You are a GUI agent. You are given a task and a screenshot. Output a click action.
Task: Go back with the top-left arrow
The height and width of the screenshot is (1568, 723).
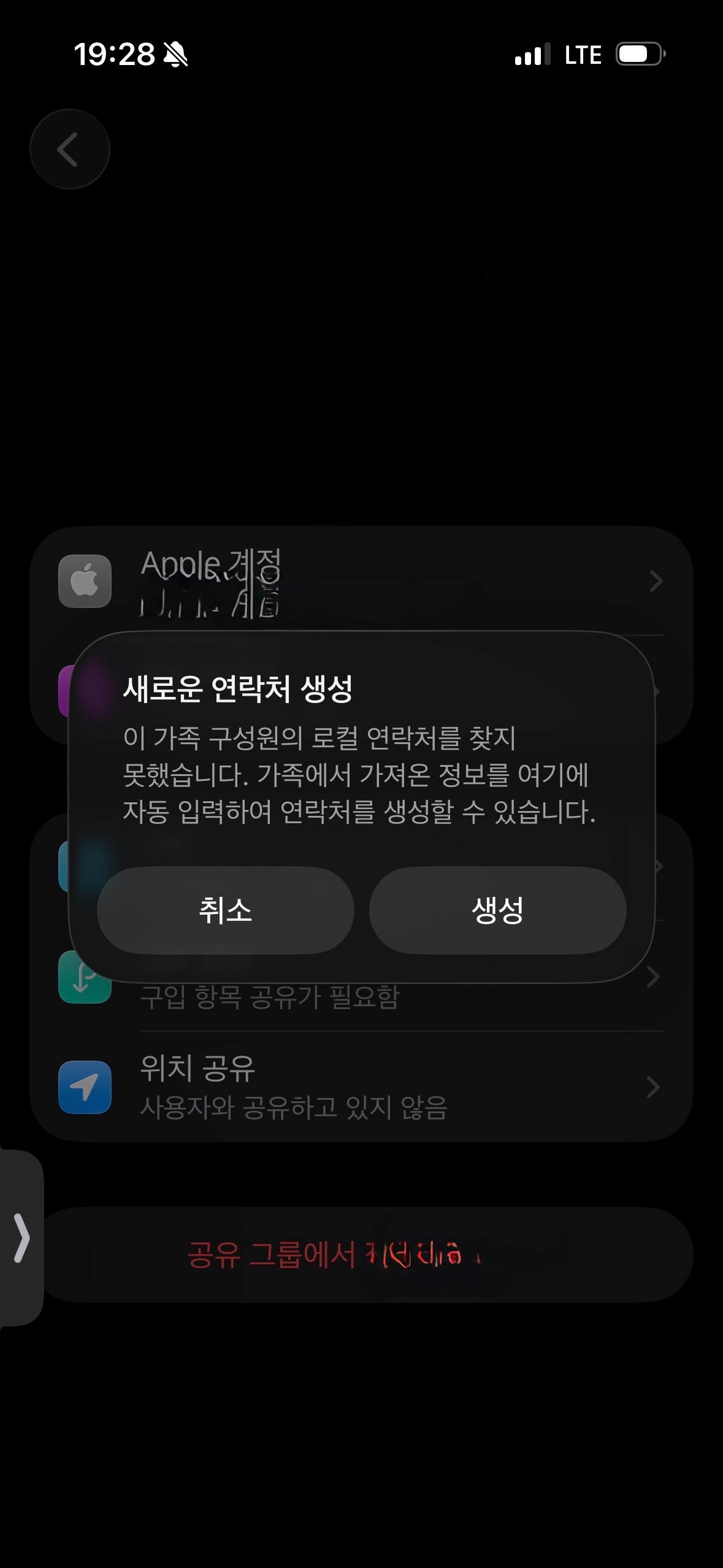click(69, 149)
